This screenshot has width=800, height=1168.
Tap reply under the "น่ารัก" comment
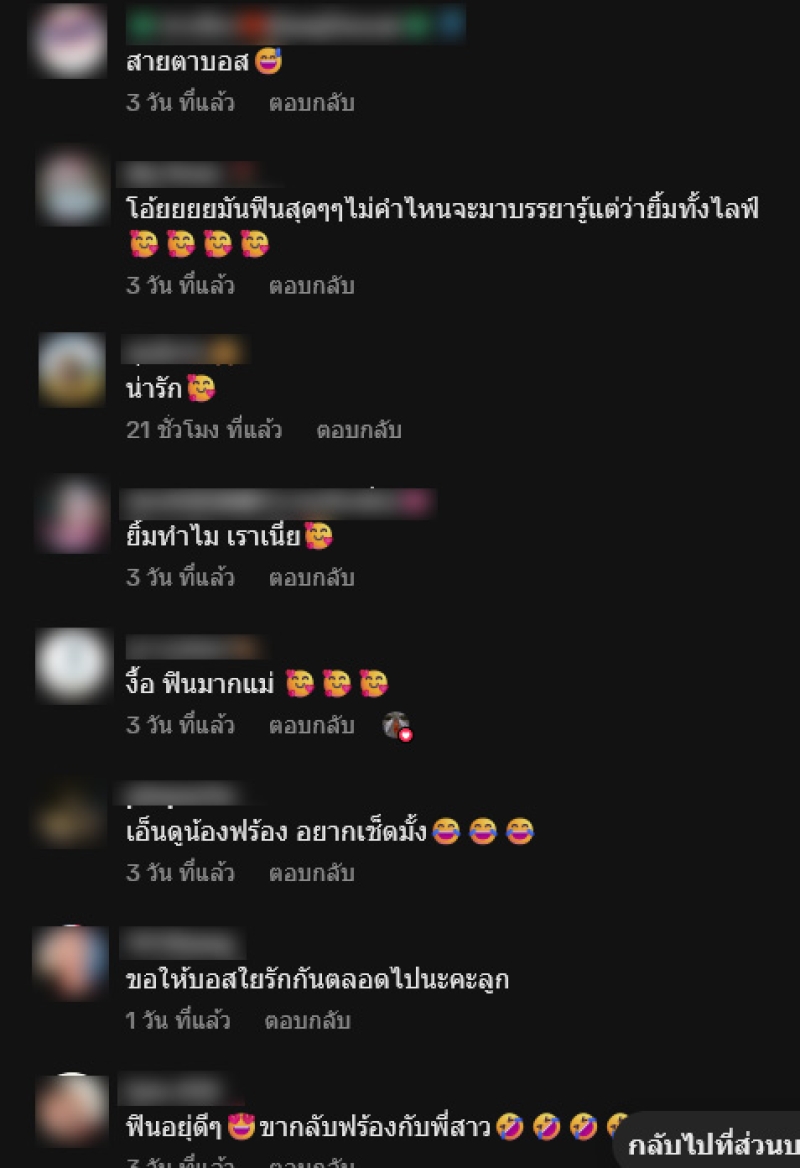click(x=358, y=430)
